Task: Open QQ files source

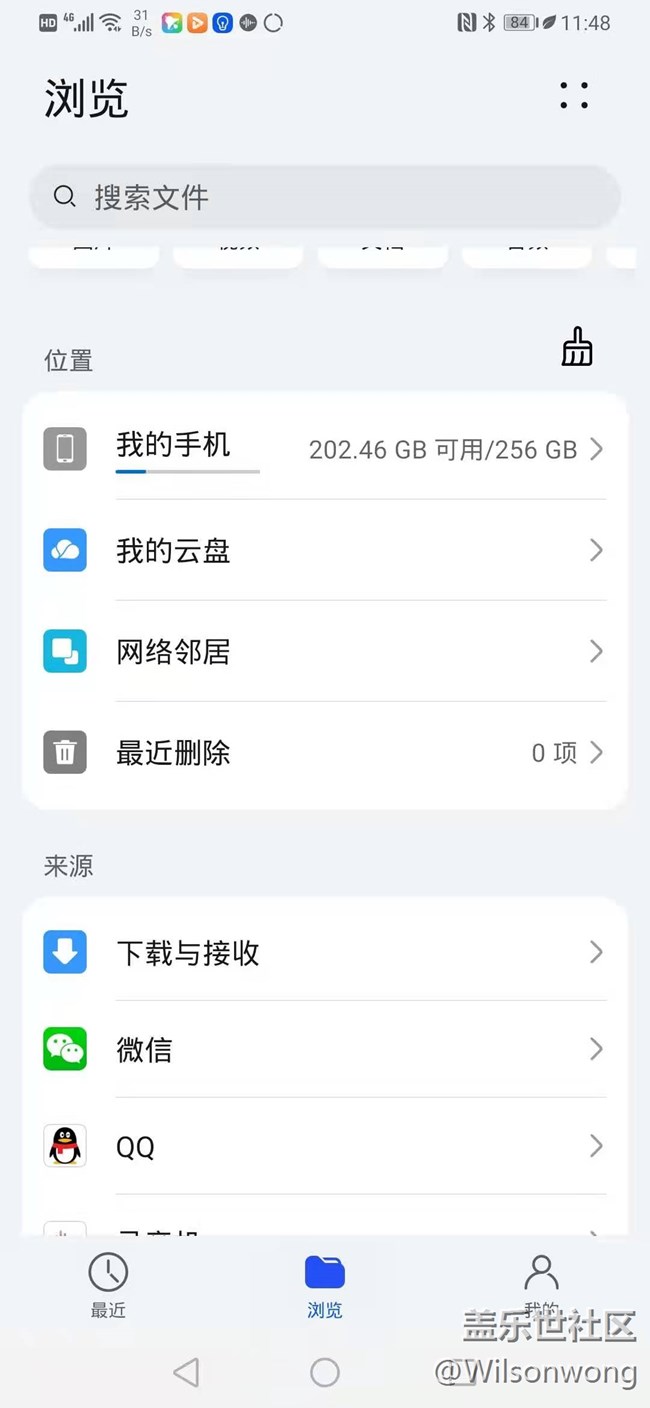Action: pos(325,1146)
